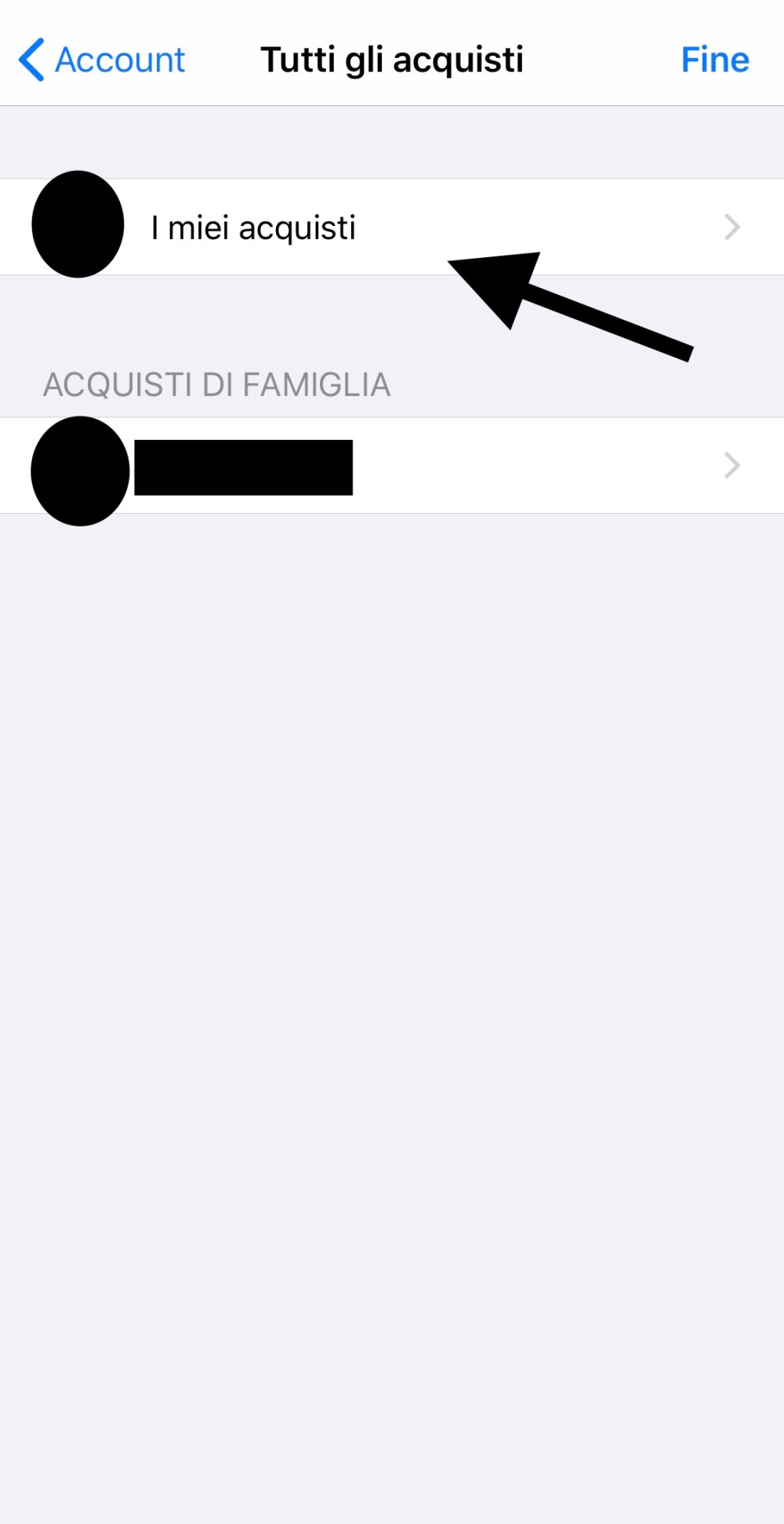Tap Fine to finish

tap(714, 60)
